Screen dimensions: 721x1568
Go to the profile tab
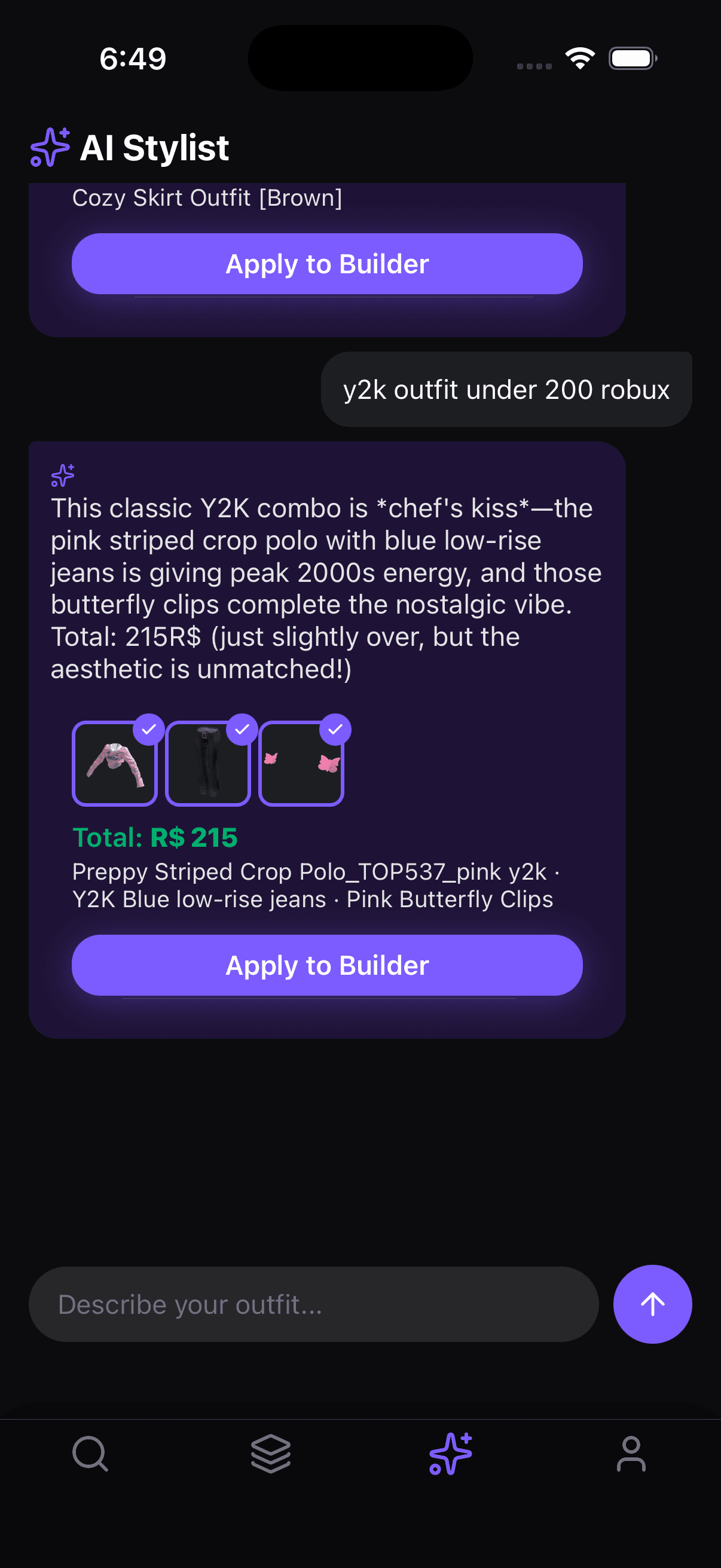pos(631,1454)
